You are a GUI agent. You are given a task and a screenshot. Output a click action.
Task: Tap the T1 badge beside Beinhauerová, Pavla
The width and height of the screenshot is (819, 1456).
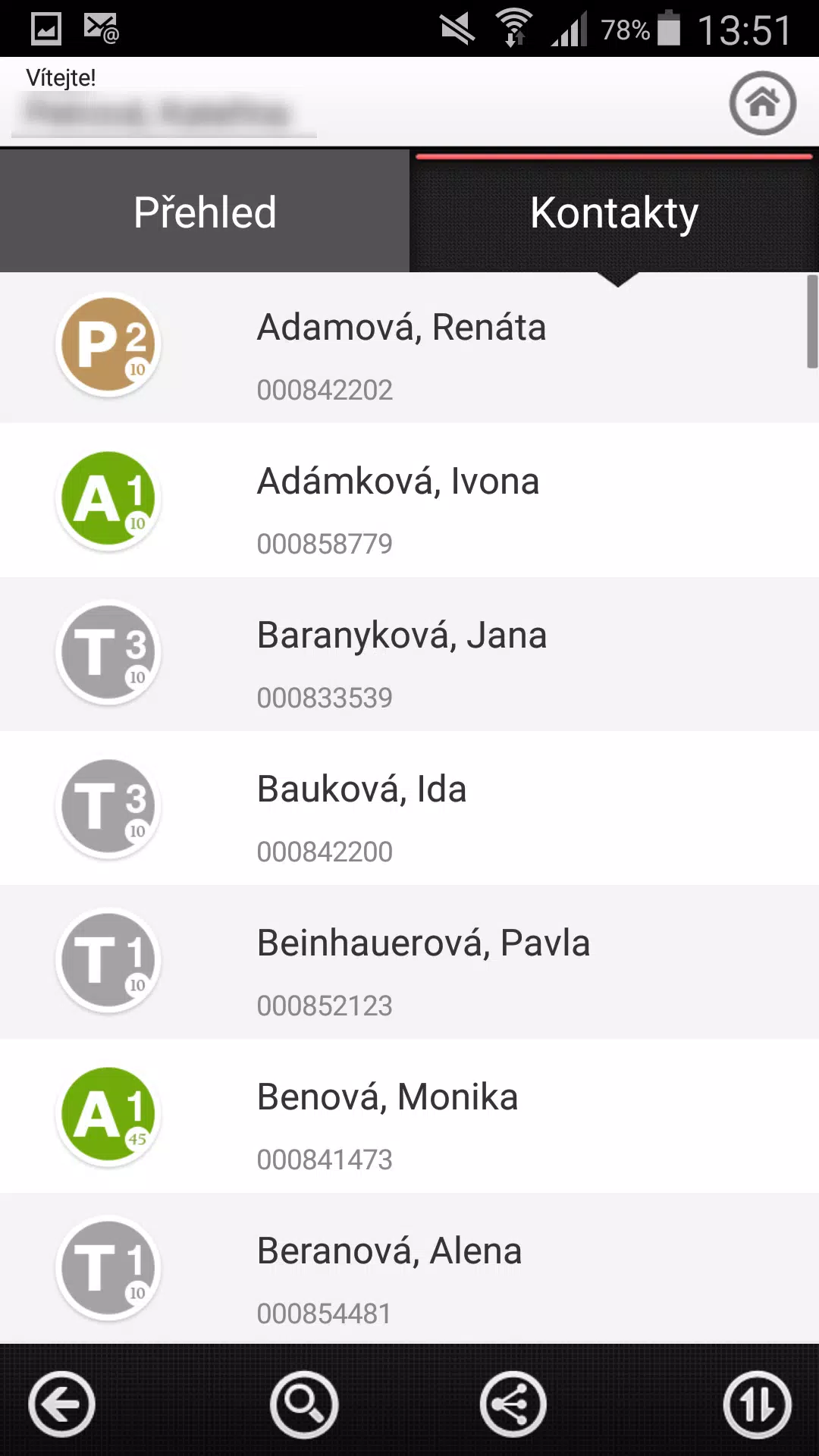pos(108,961)
